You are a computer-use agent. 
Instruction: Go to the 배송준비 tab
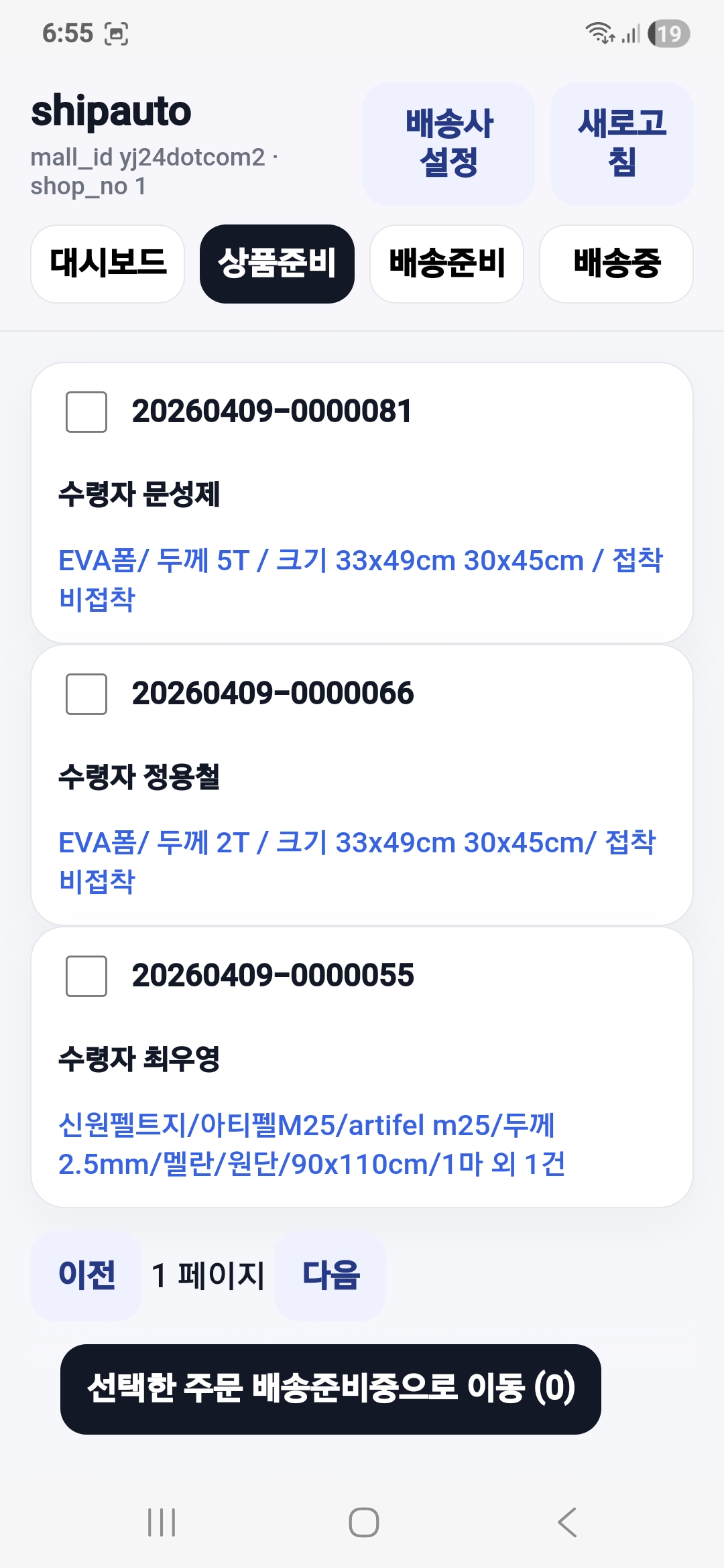pyautogui.click(x=446, y=263)
